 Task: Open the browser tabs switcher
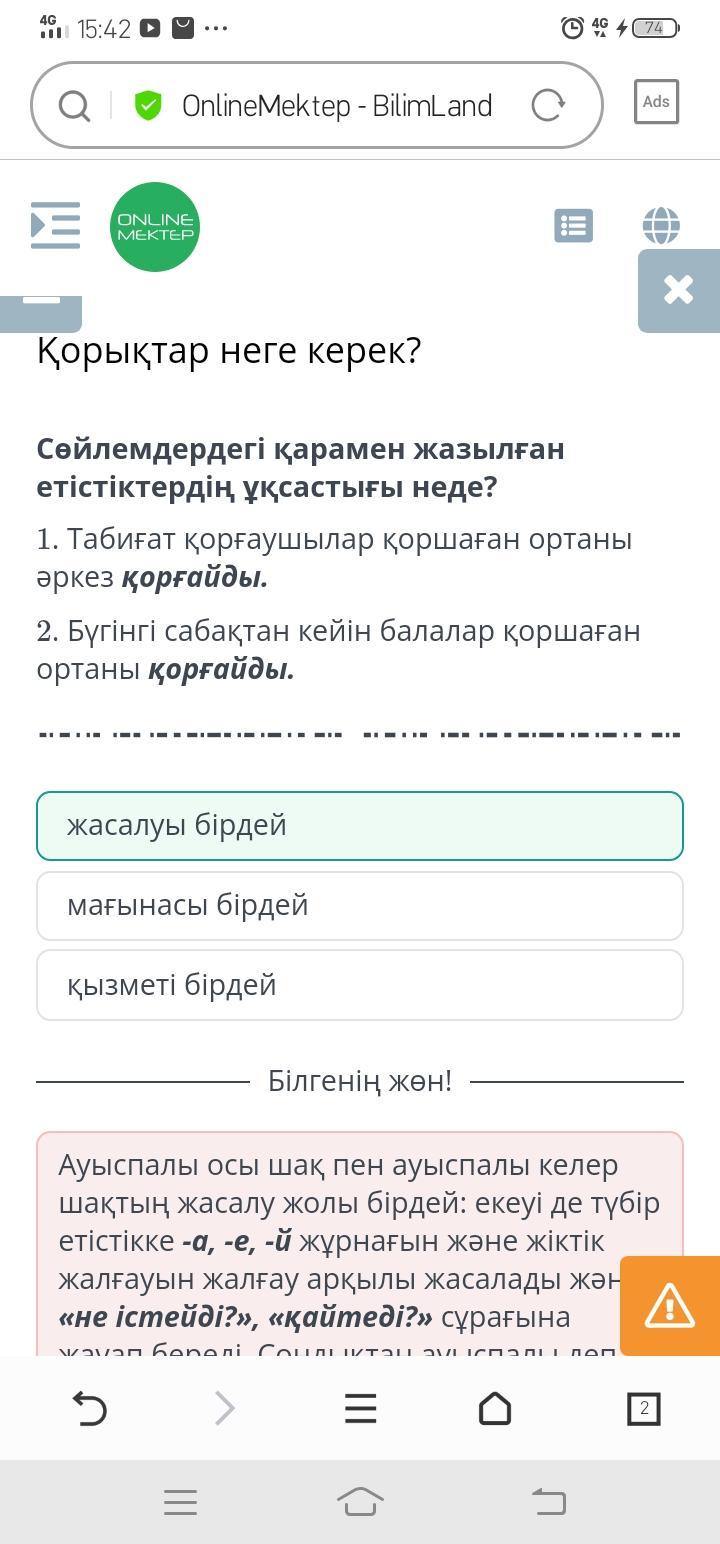click(643, 1409)
